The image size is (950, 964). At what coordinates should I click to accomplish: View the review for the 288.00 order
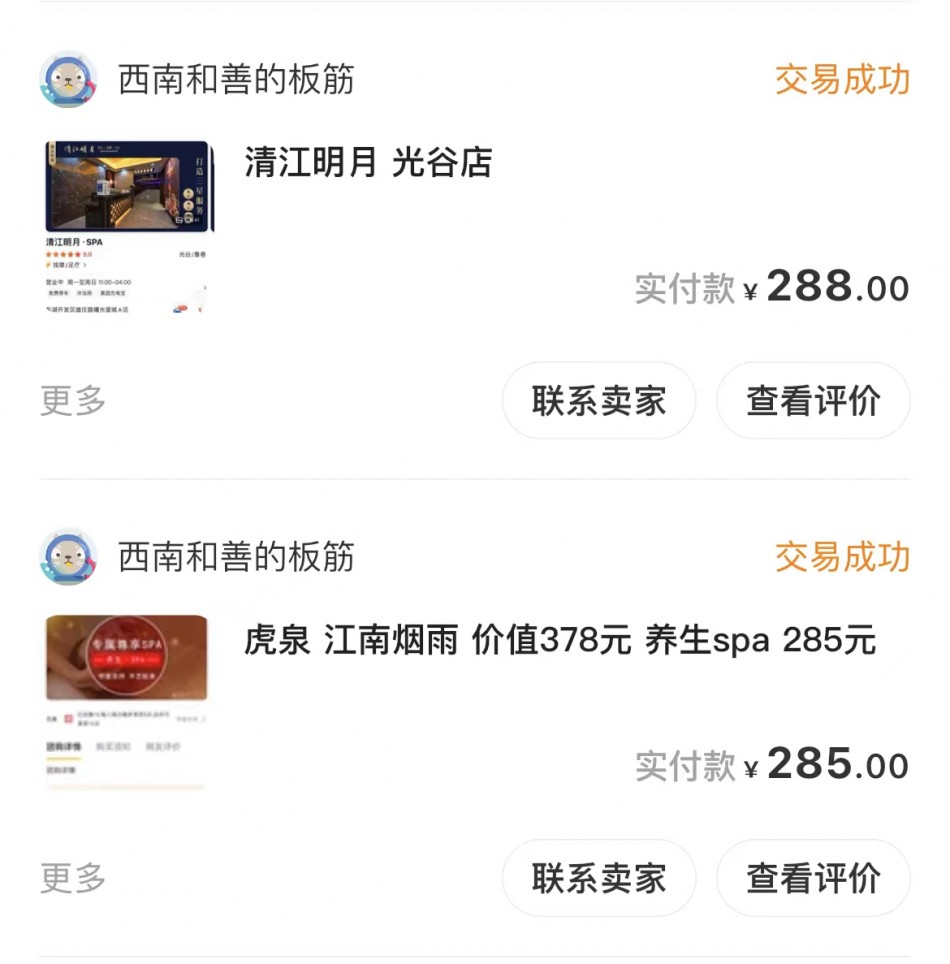point(812,401)
